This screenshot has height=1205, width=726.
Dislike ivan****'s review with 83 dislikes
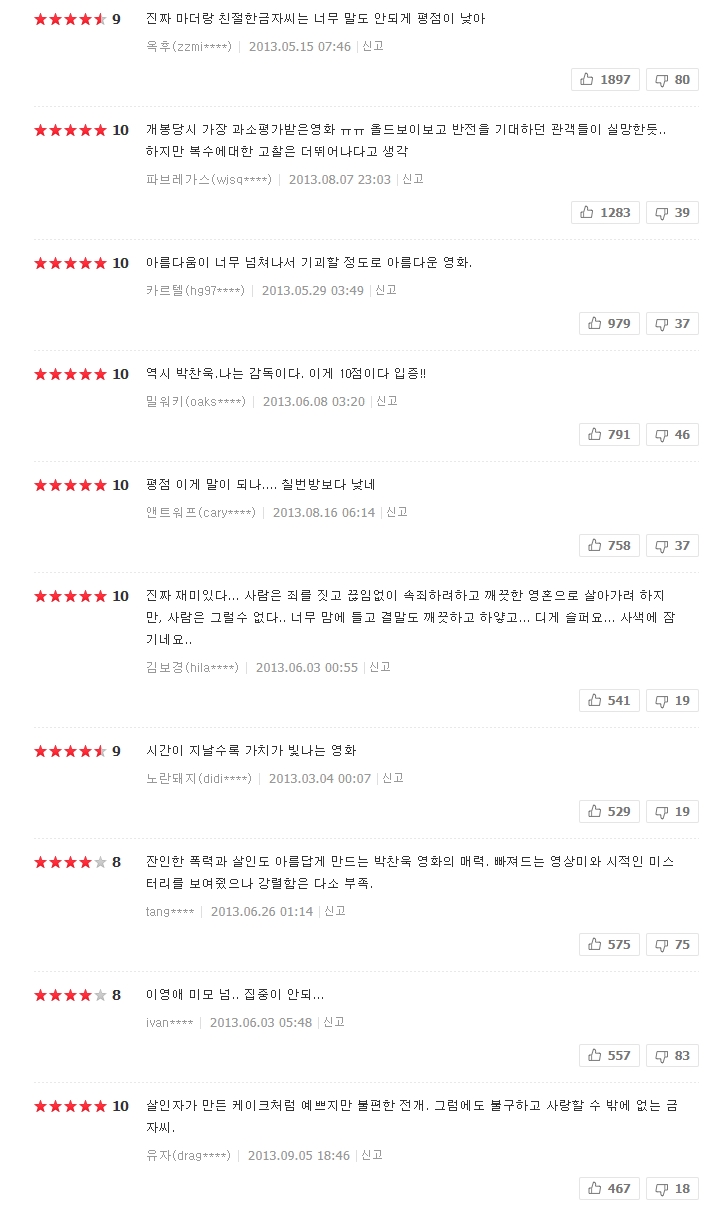click(672, 1056)
